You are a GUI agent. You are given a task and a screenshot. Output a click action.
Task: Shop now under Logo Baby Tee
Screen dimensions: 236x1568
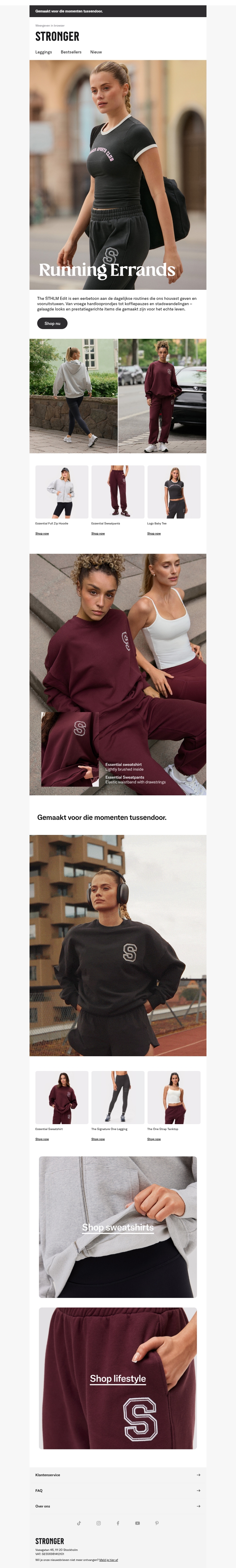coord(154,533)
